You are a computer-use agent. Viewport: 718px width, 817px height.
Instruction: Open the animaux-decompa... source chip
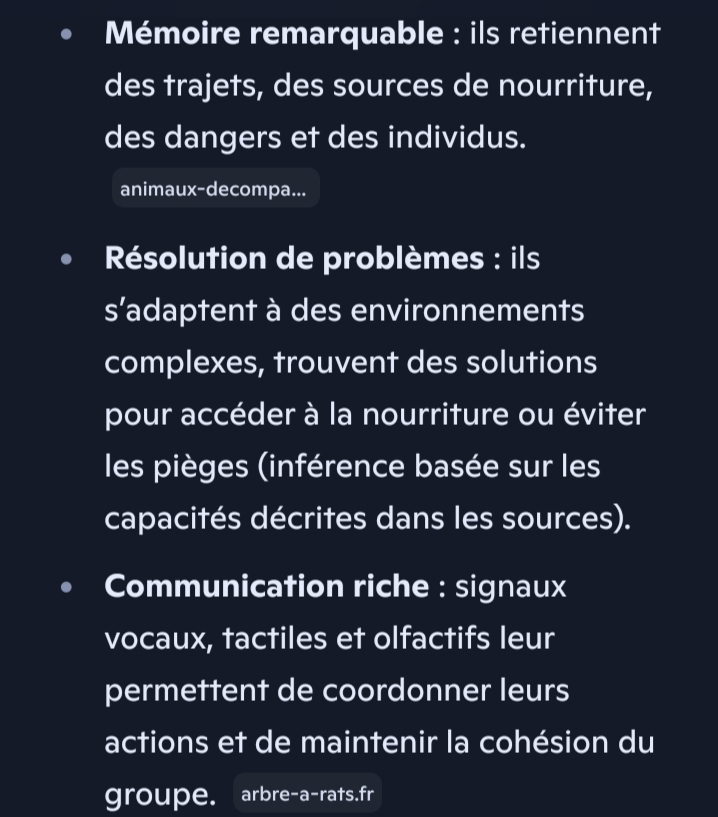(216, 188)
